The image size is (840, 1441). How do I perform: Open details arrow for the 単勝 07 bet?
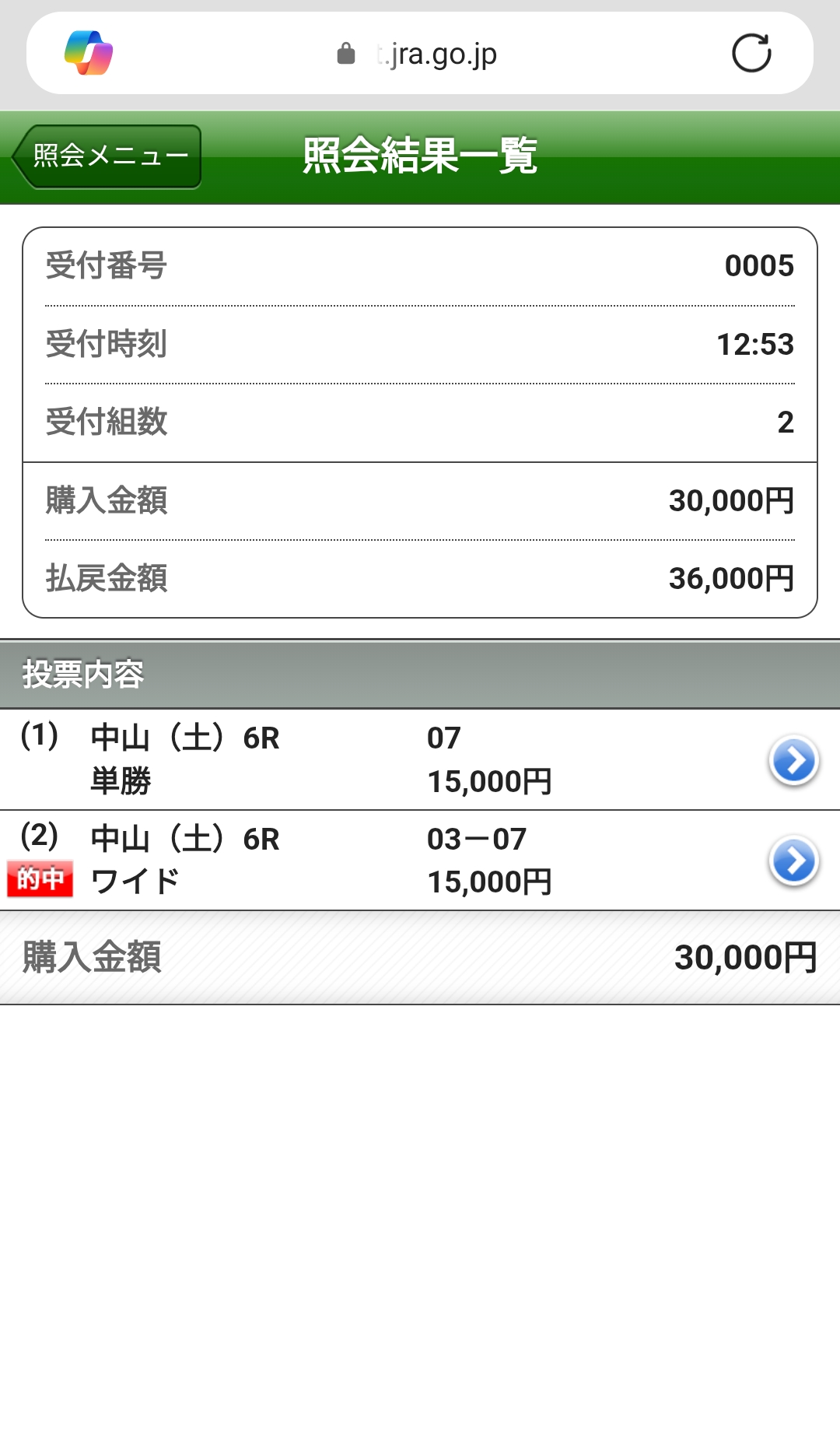(x=793, y=760)
